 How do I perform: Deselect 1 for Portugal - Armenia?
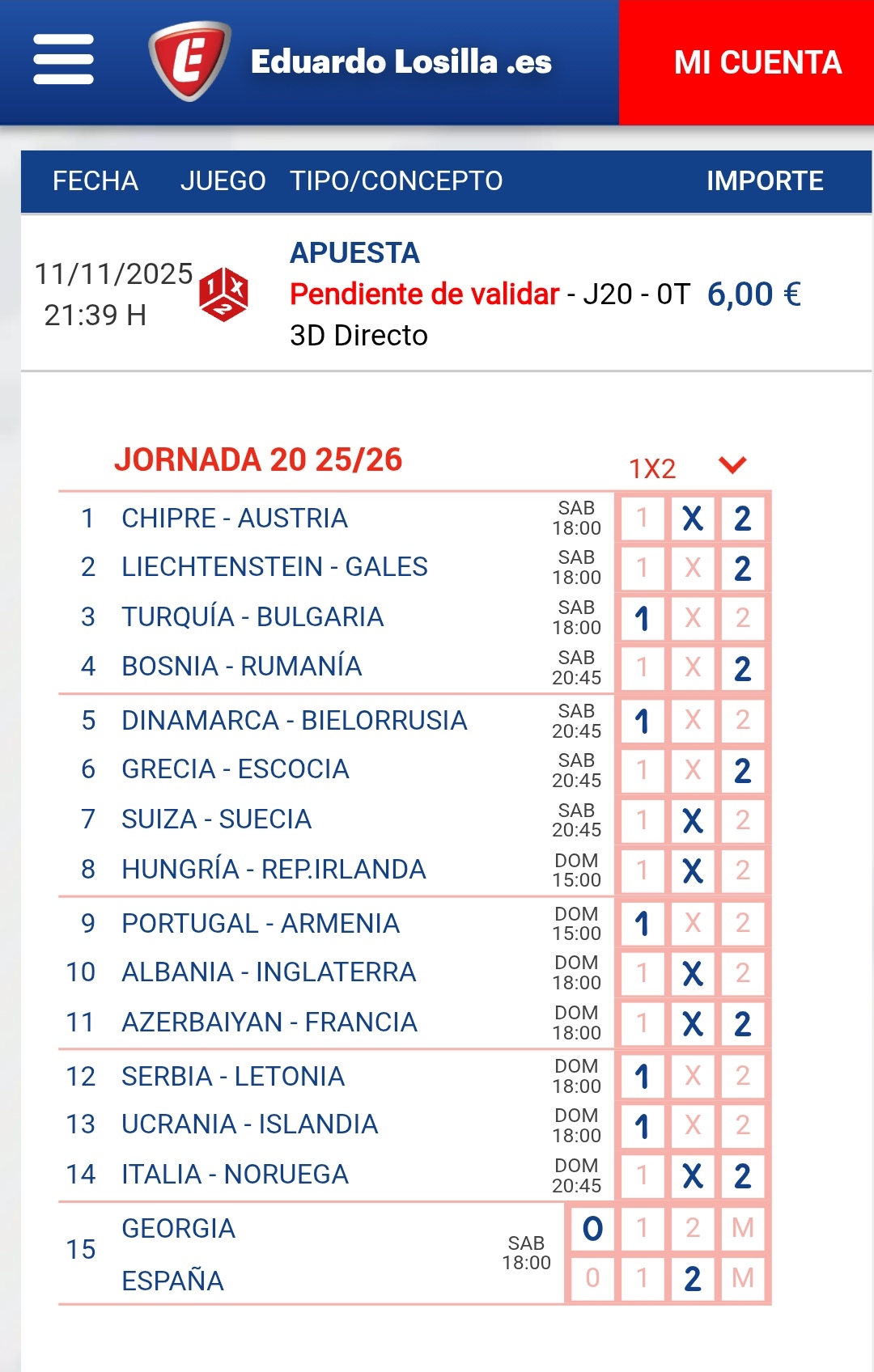pyautogui.click(x=642, y=923)
